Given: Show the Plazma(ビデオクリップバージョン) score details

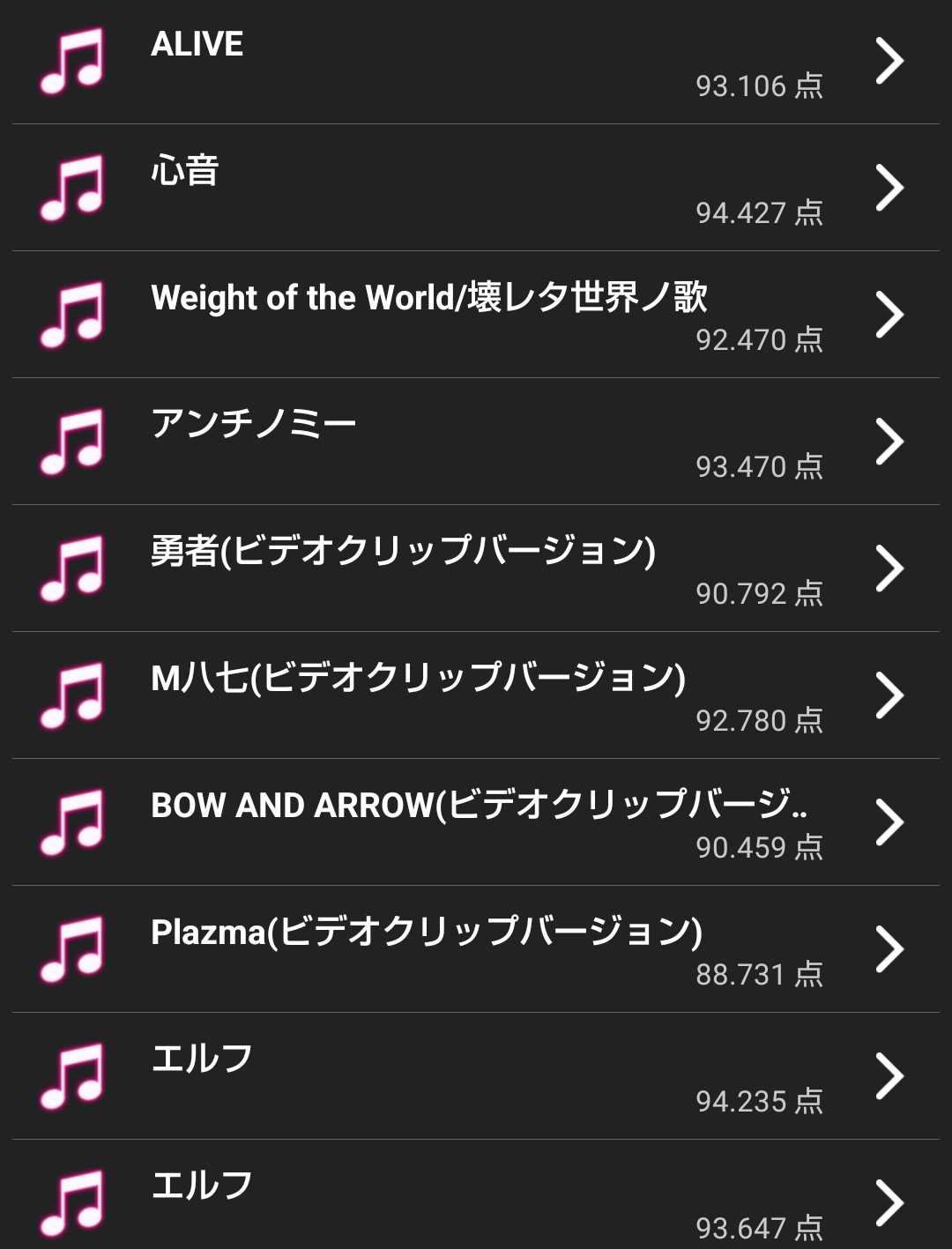Looking at the screenshot, I should (x=476, y=949).
